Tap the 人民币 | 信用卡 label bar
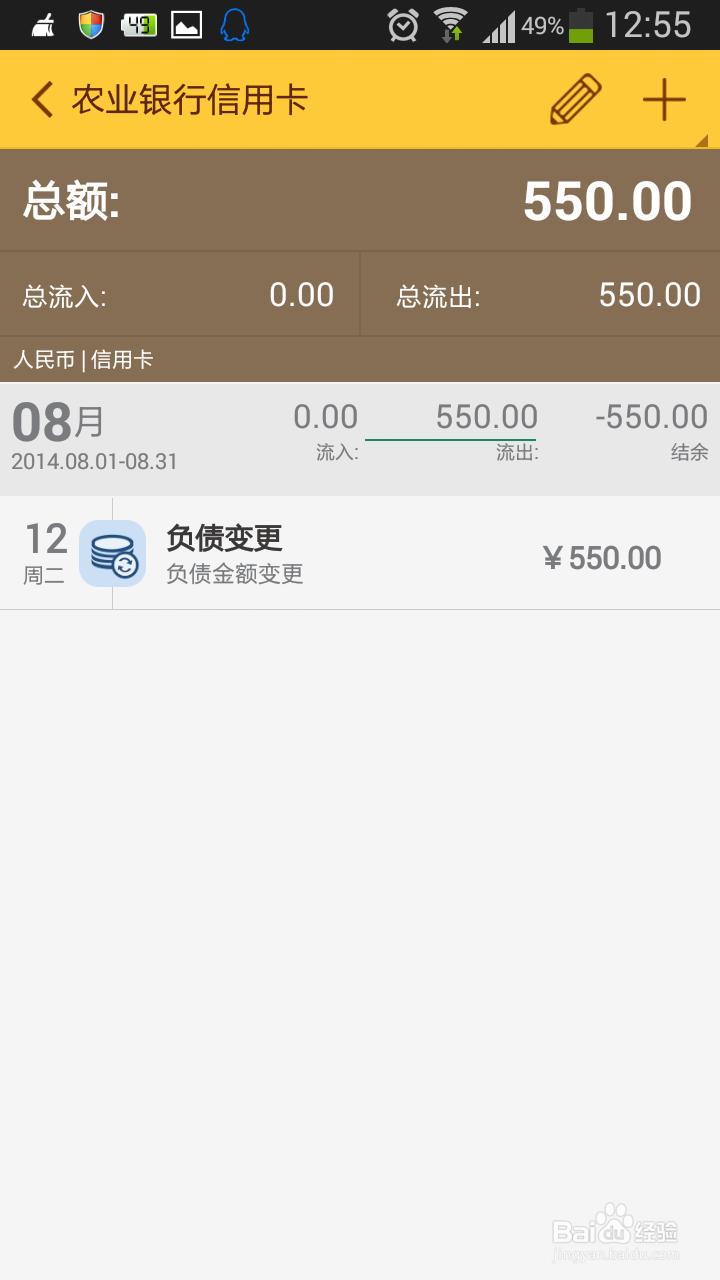Screen dimensions: 720x1280 coord(85,358)
